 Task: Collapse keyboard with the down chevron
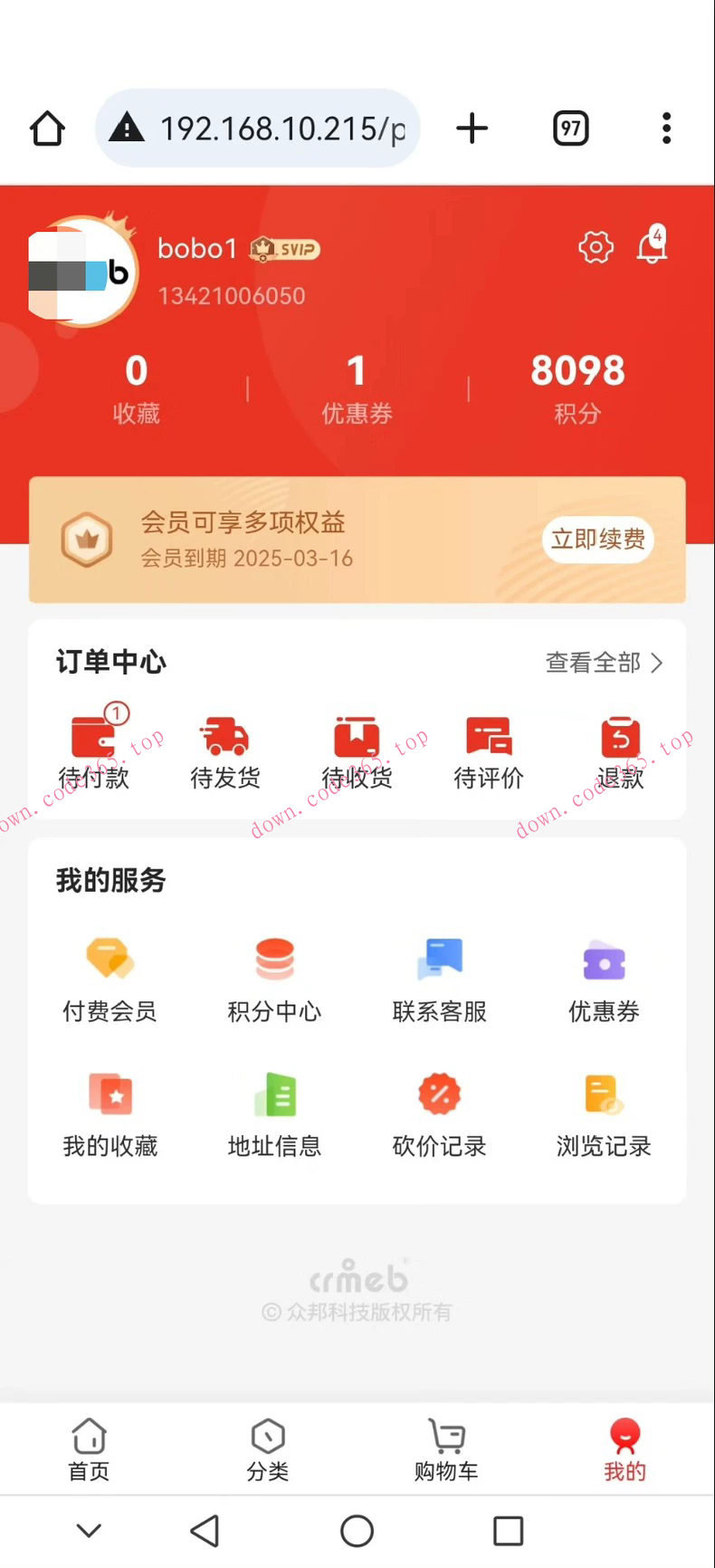point(89,1530)
